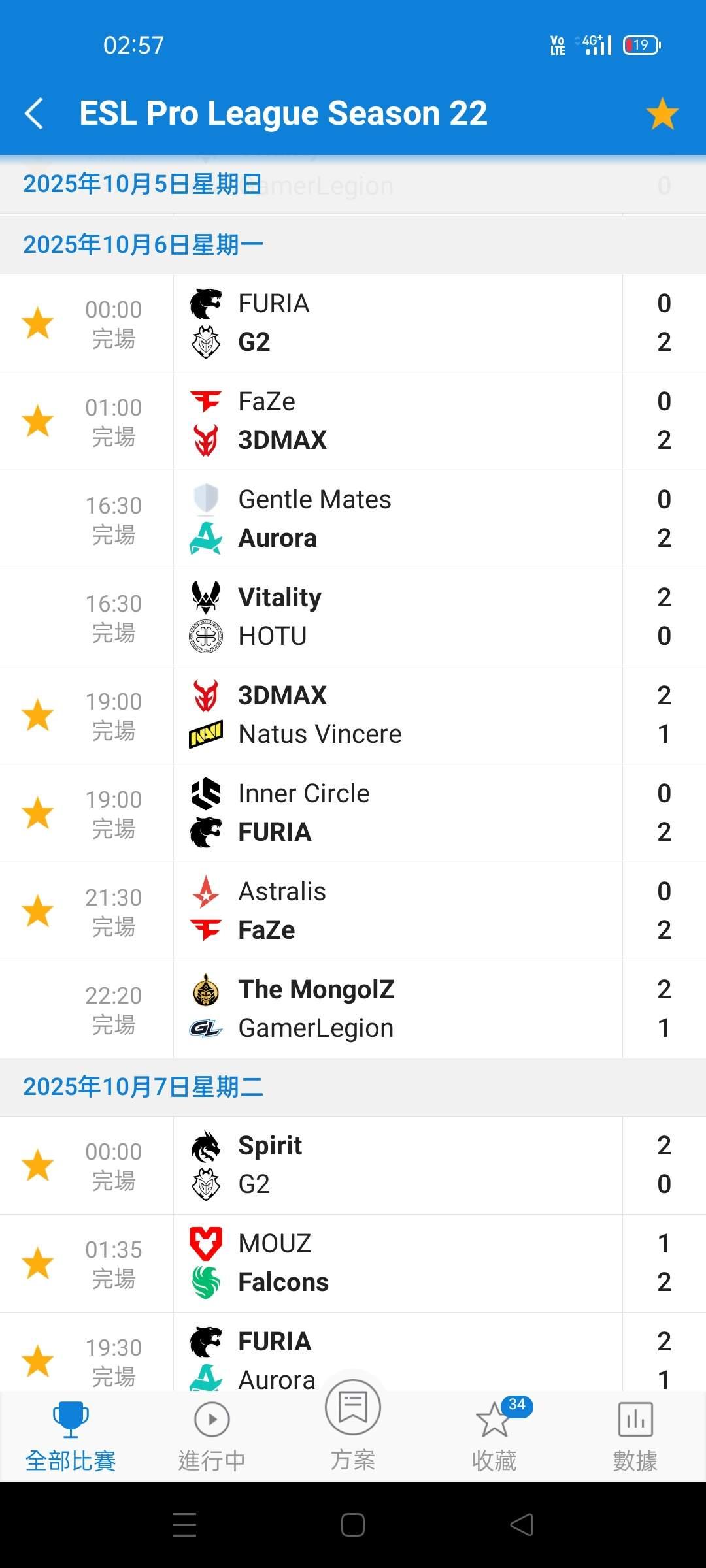706x1568 pixels.
Task: Open 3DMAX vs Natus Vincere match
Action: click(x=397, y=715)
